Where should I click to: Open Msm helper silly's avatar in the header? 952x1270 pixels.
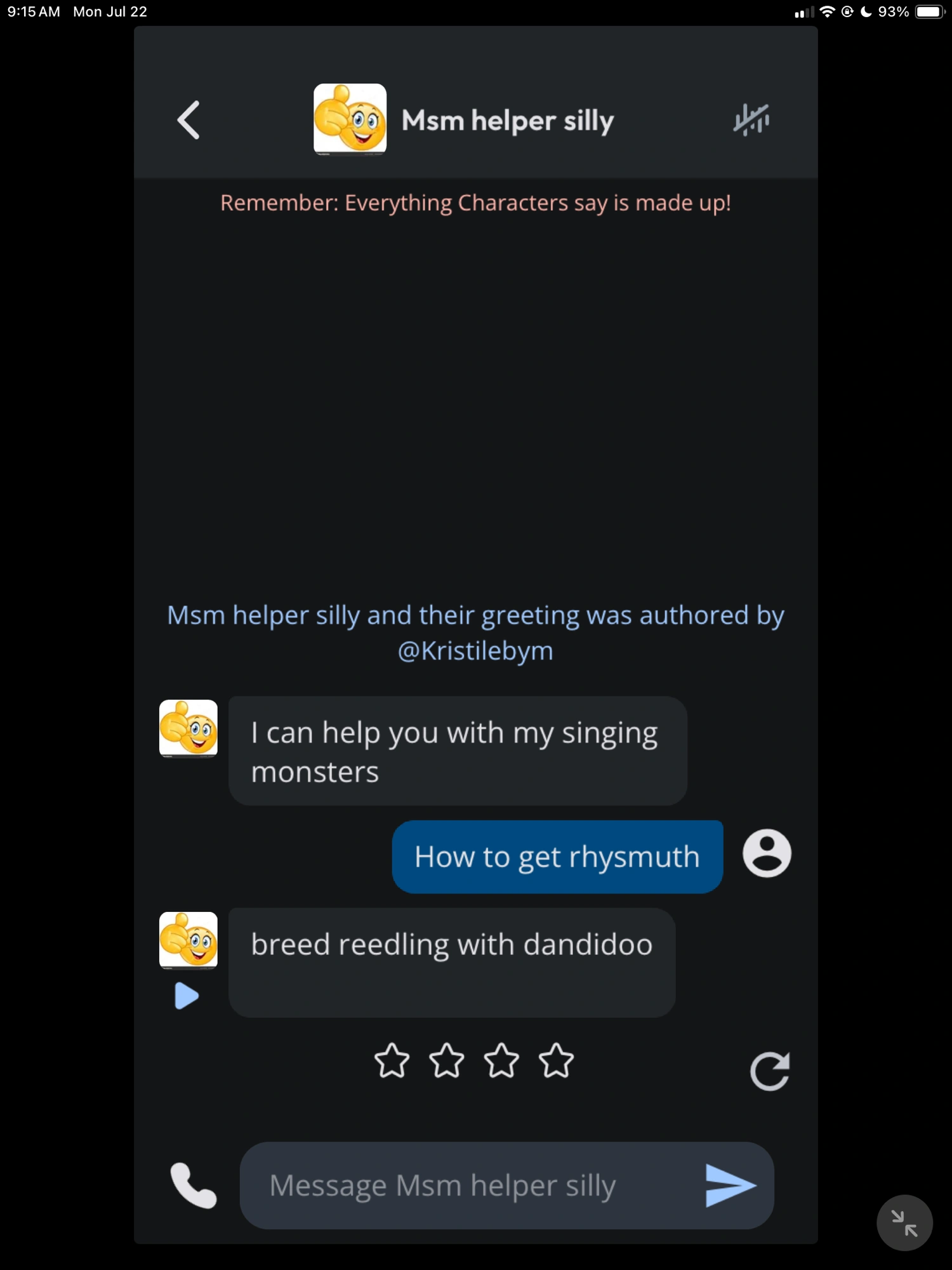coord(349,119)
